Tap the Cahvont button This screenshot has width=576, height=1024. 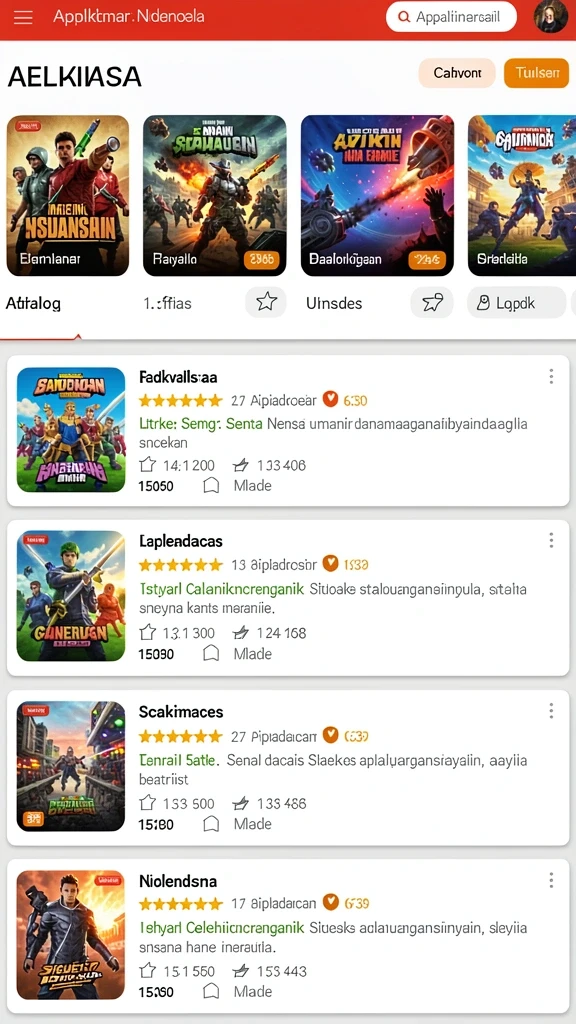[x=457, y=73]
